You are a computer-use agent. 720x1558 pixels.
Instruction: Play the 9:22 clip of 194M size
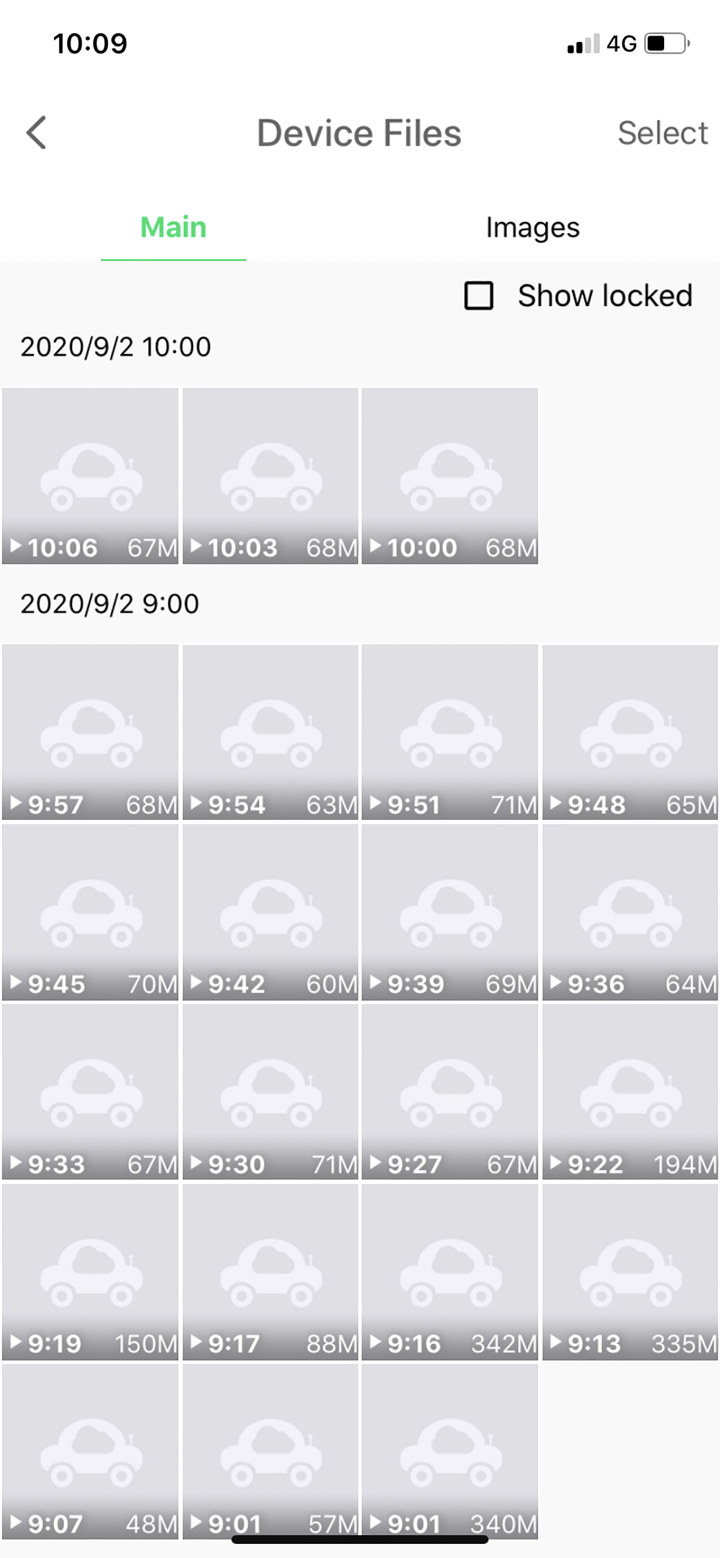(x=556, y=1163)
